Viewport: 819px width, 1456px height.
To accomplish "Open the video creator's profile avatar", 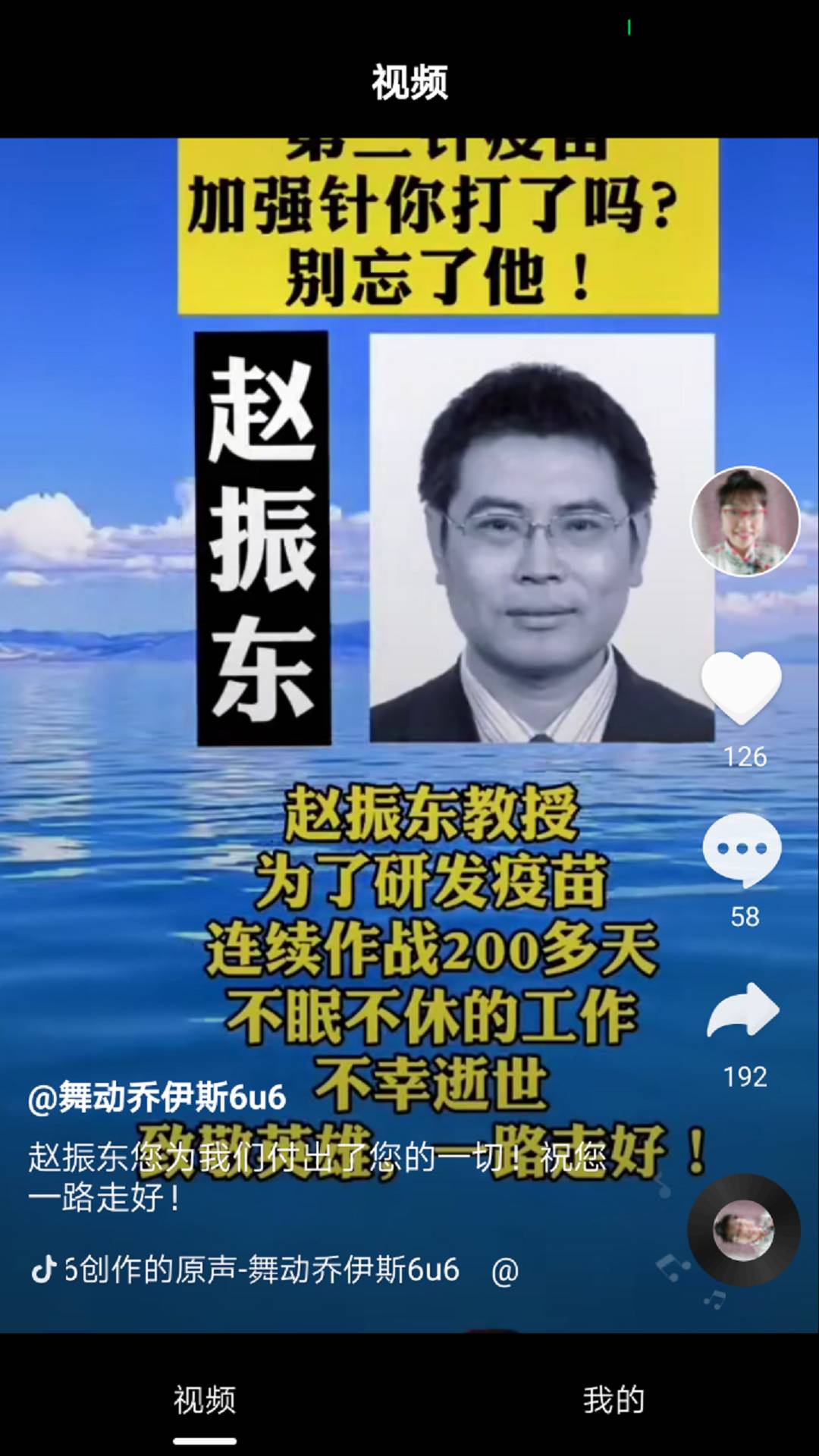I will 745,522.
